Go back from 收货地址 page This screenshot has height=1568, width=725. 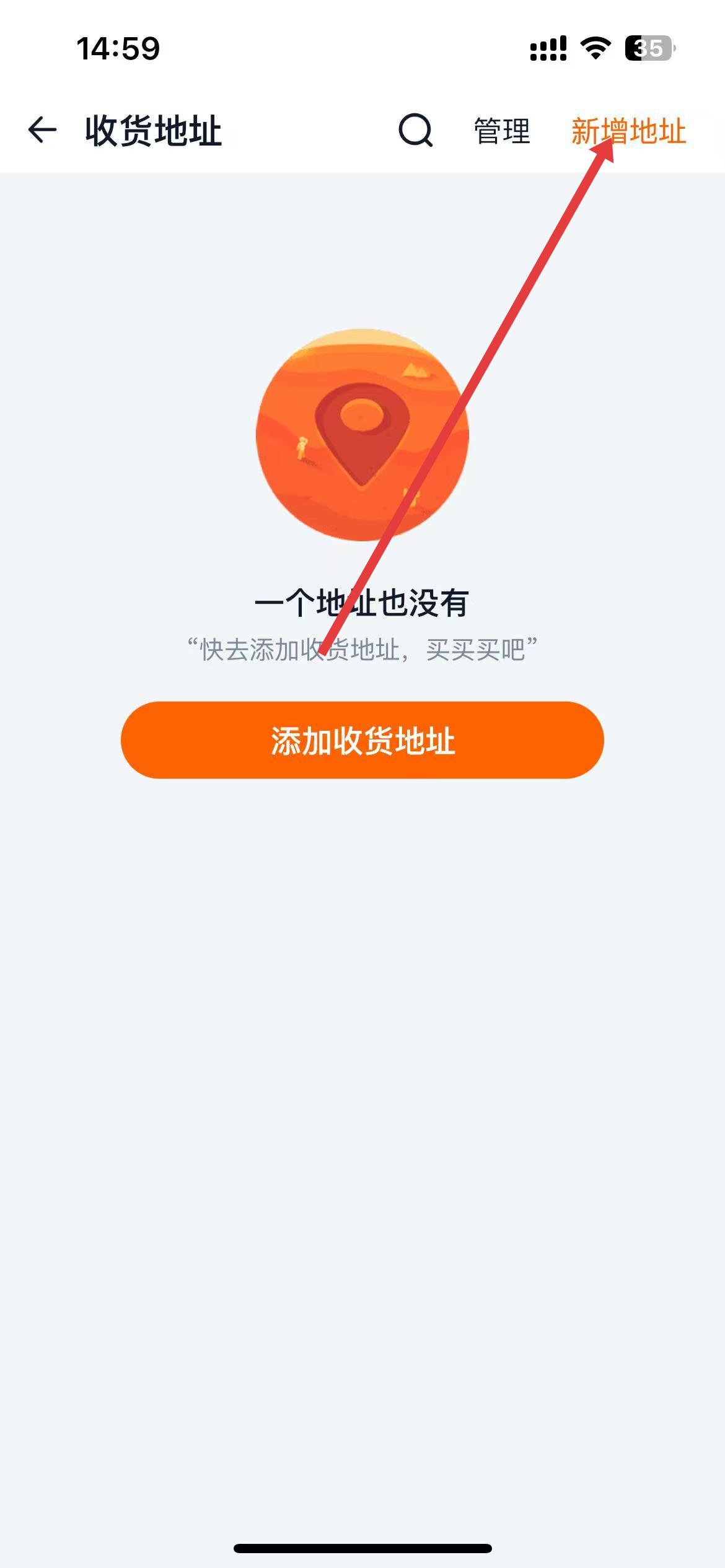coord(42,131)
